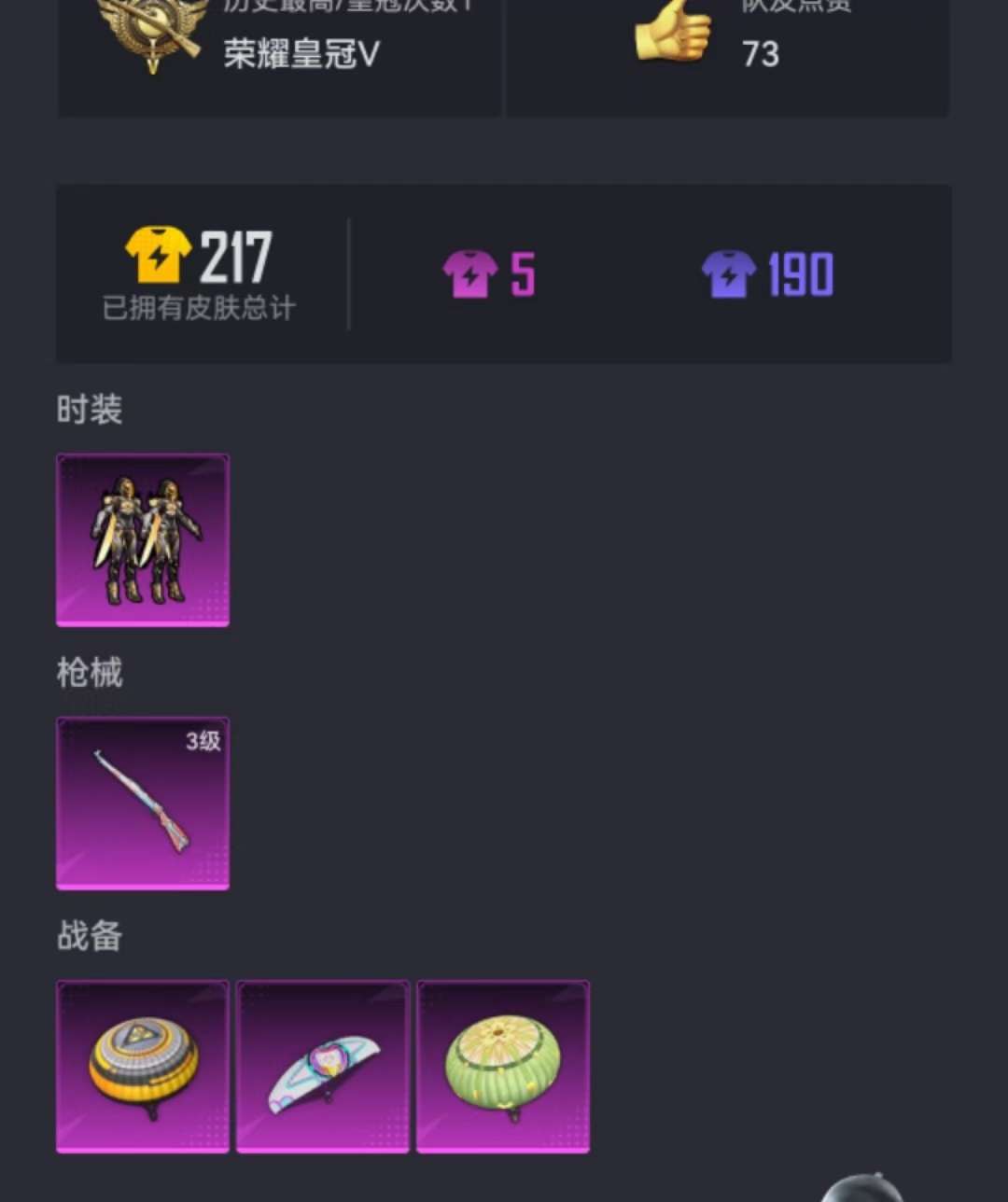
Task: View the level 3 rifle skin
Action: point(143,803)
